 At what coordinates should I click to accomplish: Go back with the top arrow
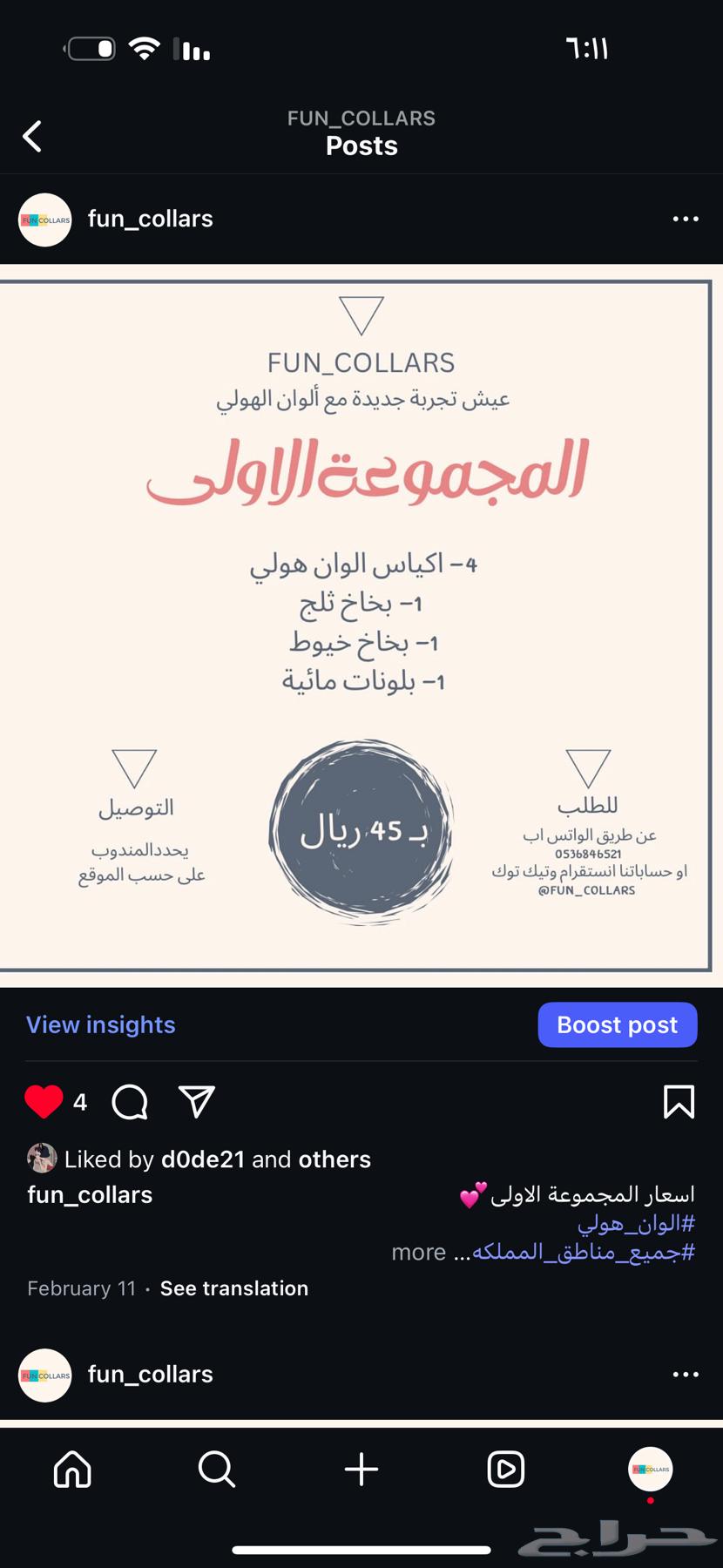[32, 137]
